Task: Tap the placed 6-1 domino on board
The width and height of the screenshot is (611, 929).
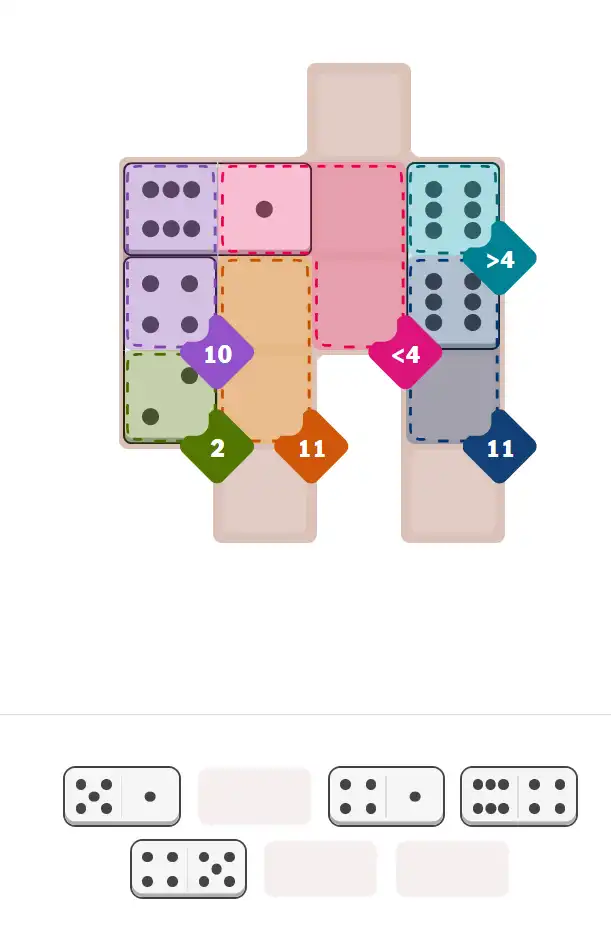Action: 217,209
